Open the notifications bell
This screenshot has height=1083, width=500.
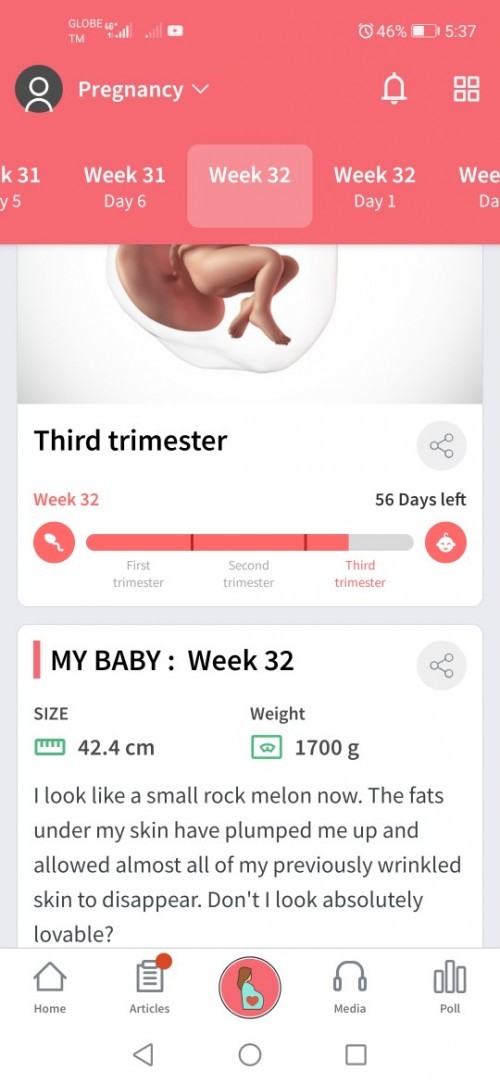(x=394, y=89)
